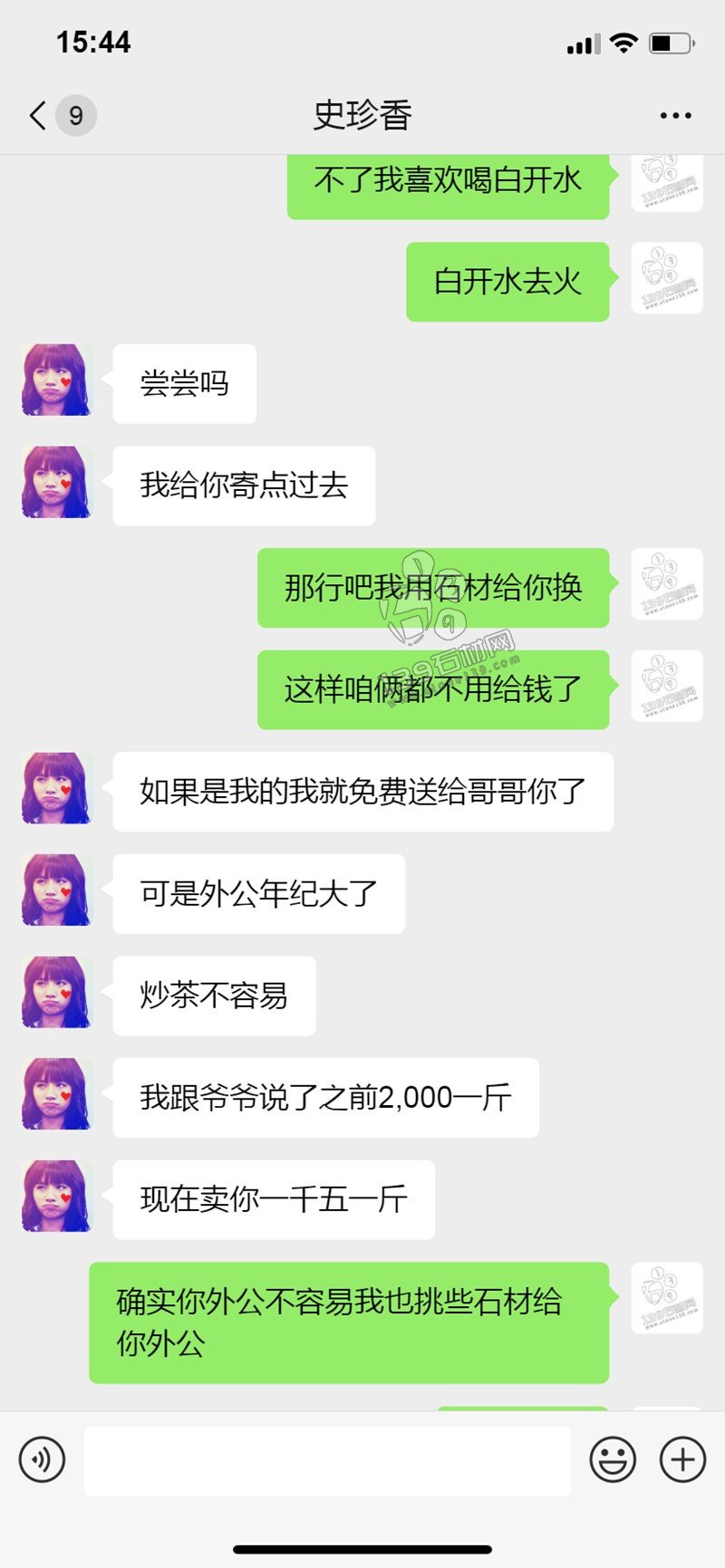Select 史珍香's avatar next to 尝尝吗
Screen dimensions: 725x1568
click(55, 382)
